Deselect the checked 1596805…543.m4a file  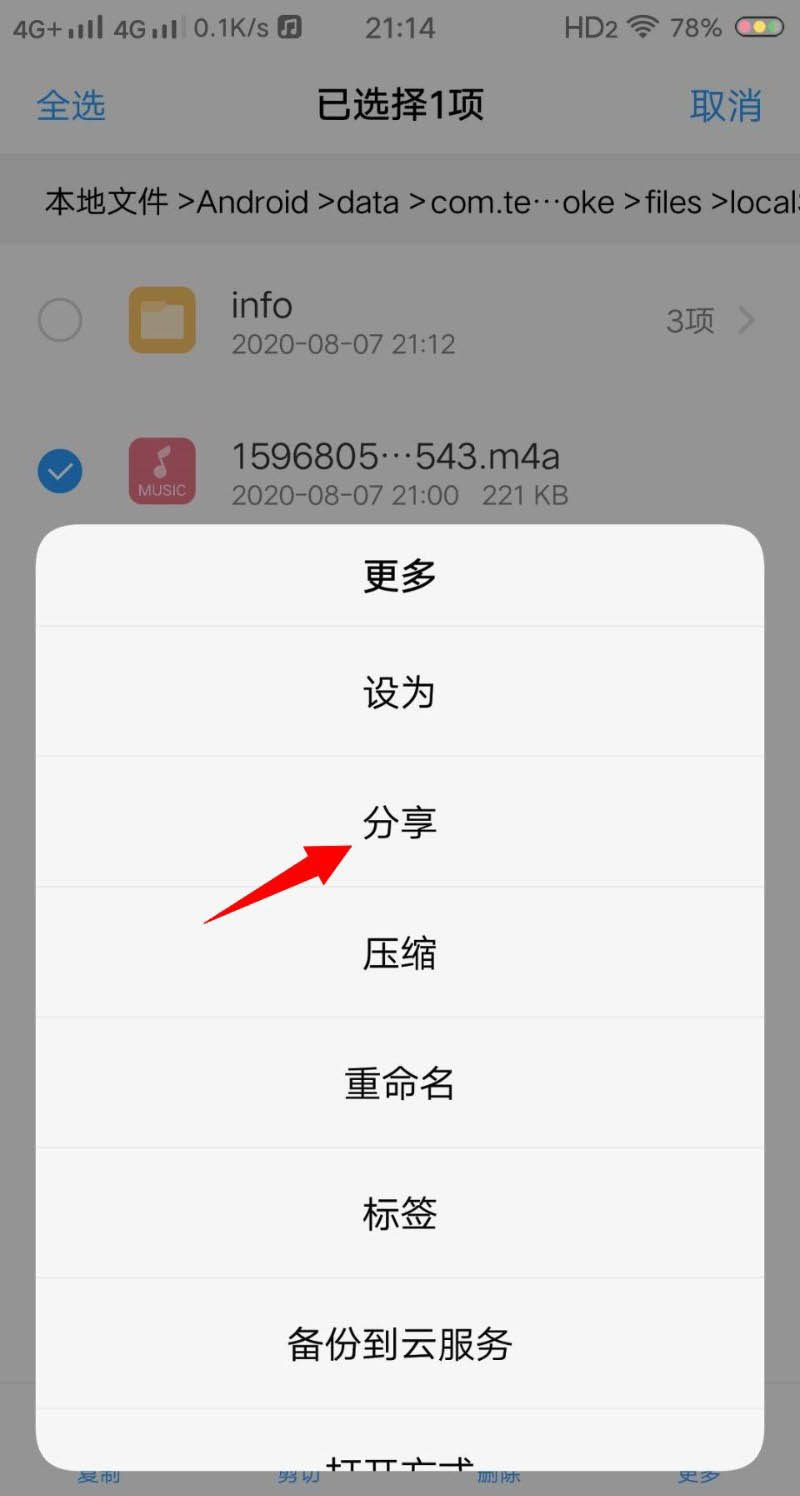tap(60, 470)
